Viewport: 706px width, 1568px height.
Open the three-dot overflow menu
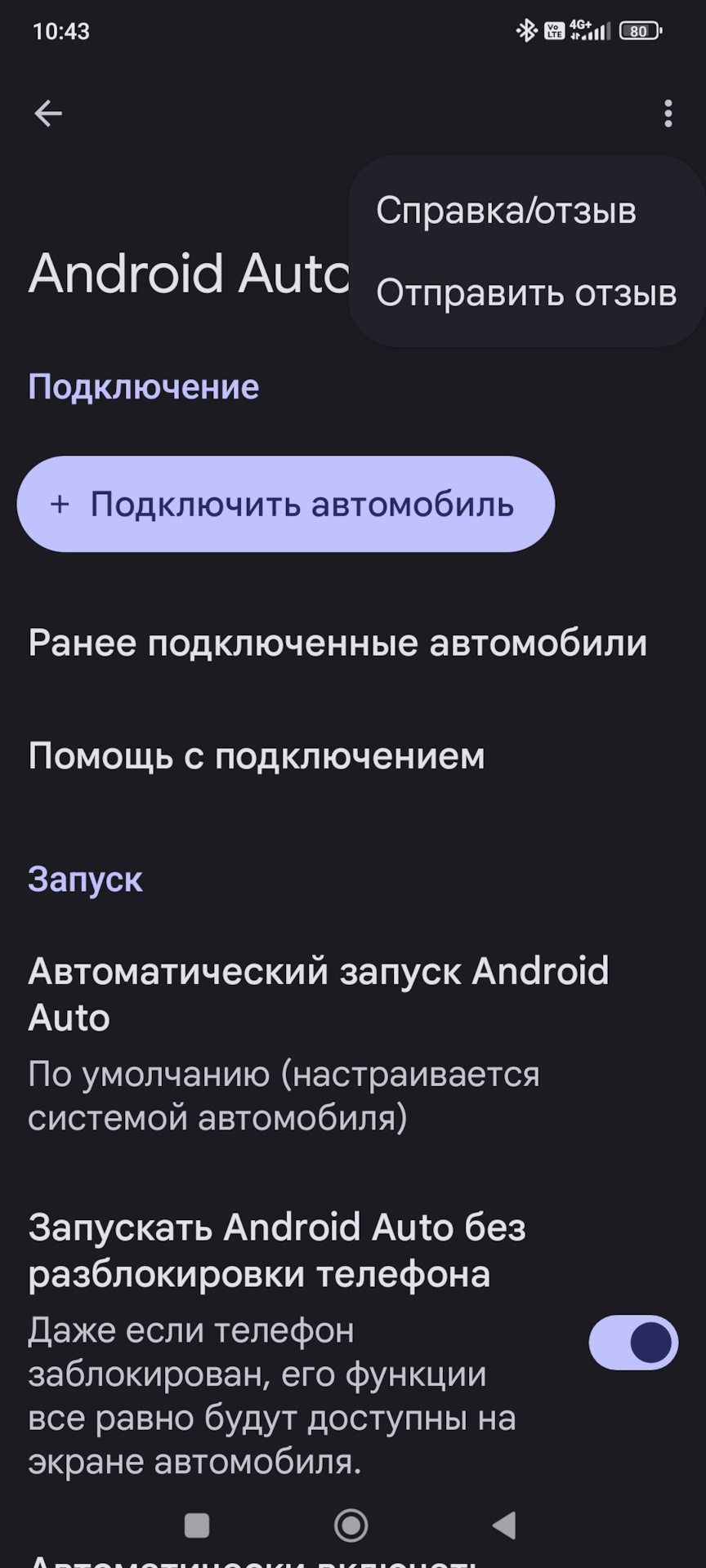point(668,114)
